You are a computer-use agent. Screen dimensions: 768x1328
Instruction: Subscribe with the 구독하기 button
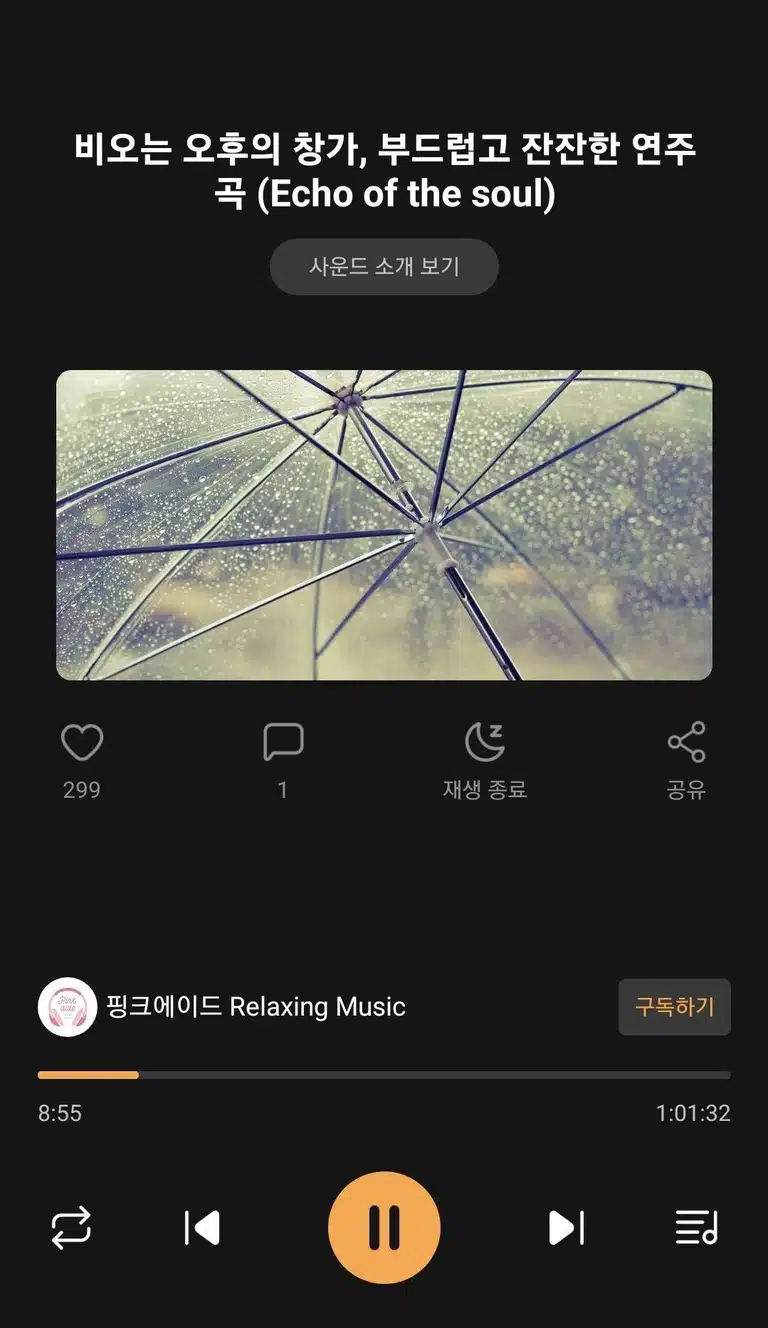coord(675,1007)
